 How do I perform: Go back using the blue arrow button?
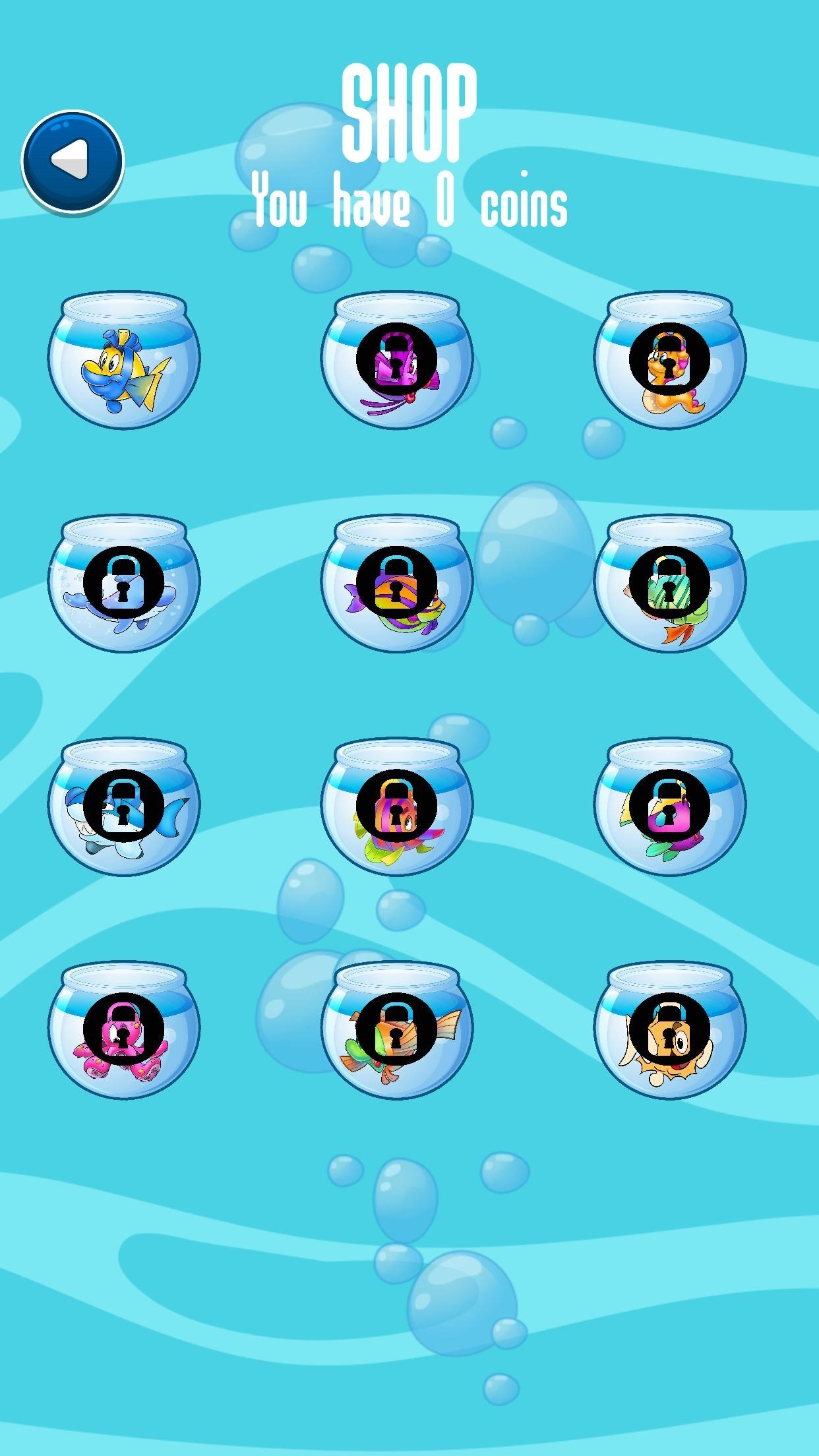pyautogui.click(x=73, y=160)
